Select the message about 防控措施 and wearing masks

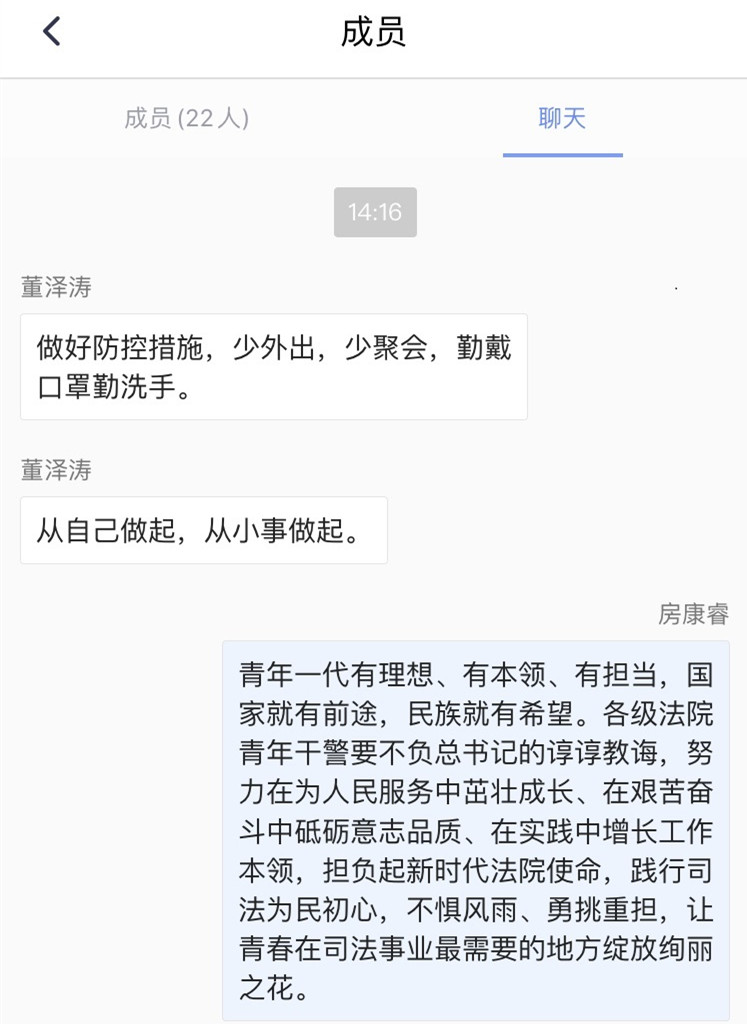pos(272,366)
